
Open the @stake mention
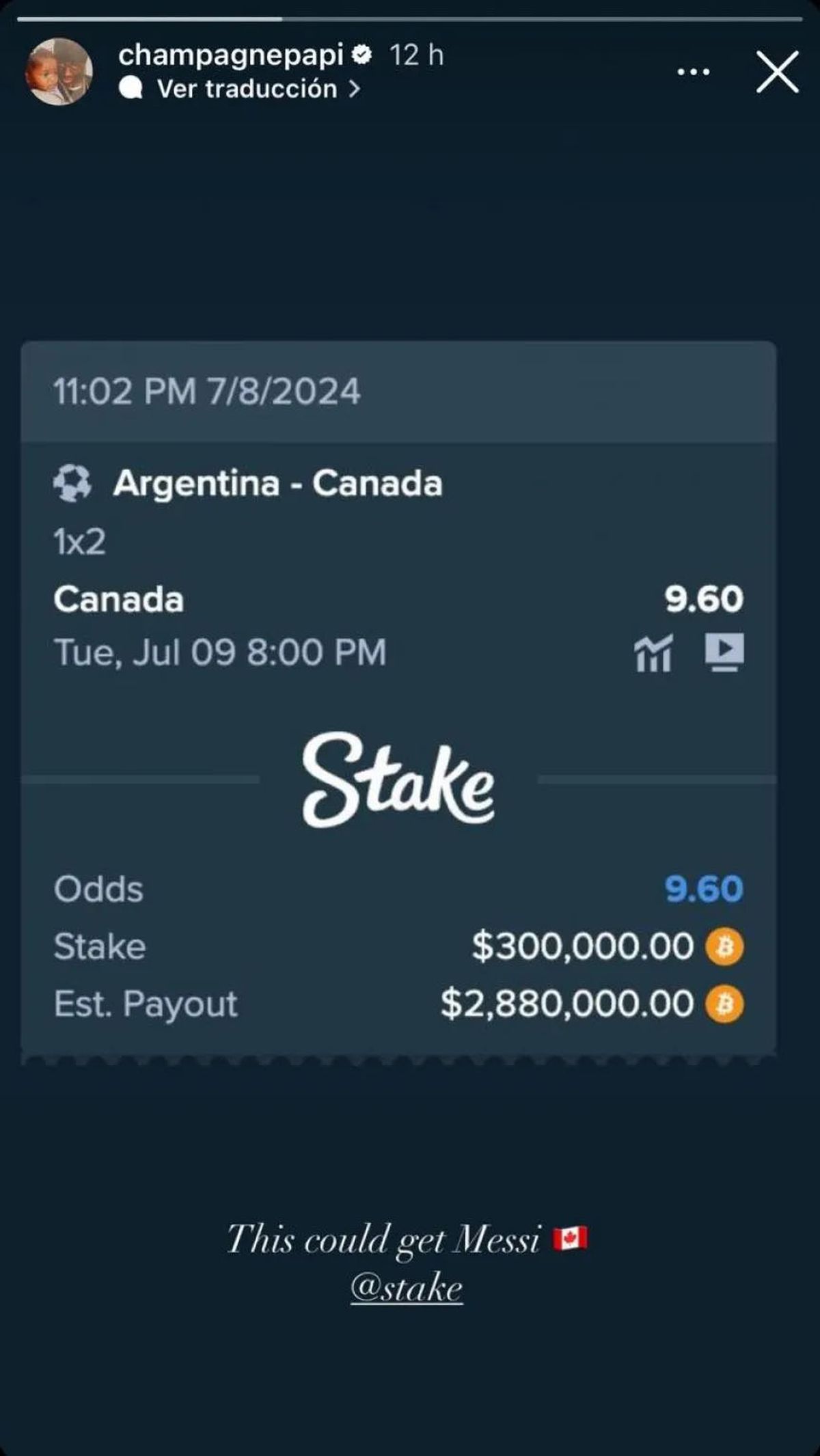[x=407, y=1289]
